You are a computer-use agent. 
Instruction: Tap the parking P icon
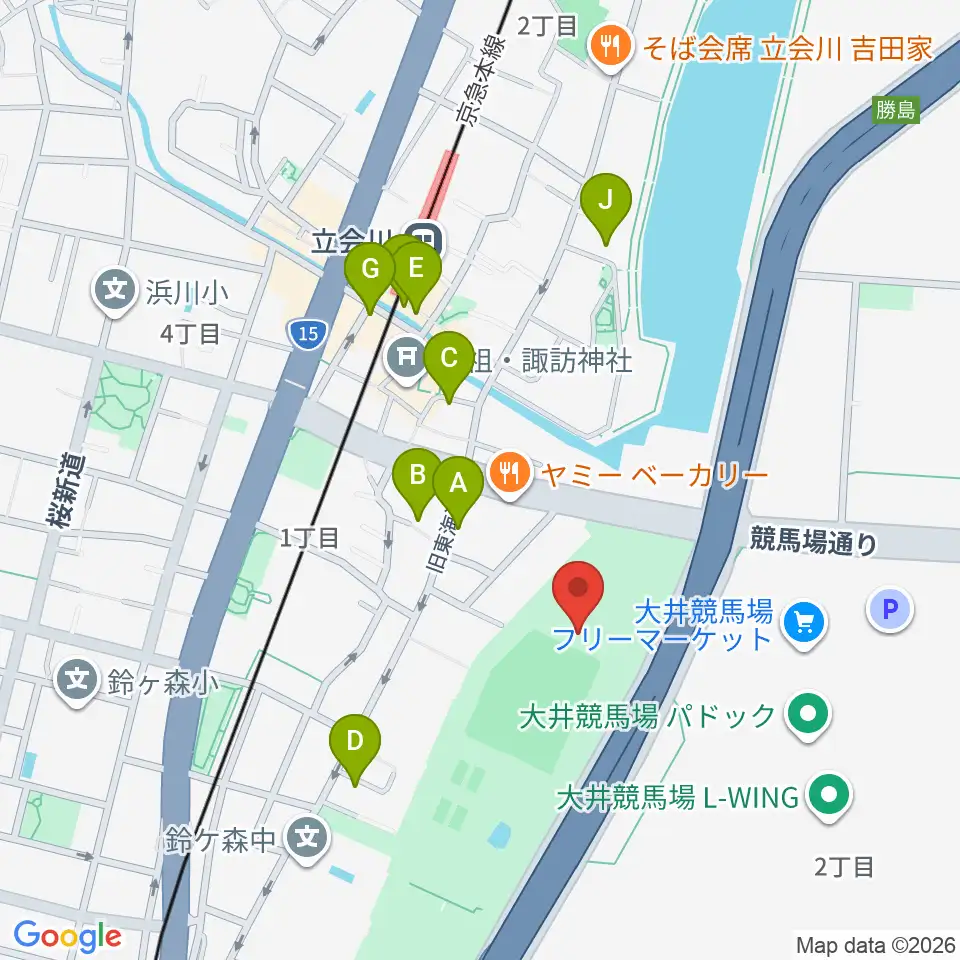pos(890,609)
